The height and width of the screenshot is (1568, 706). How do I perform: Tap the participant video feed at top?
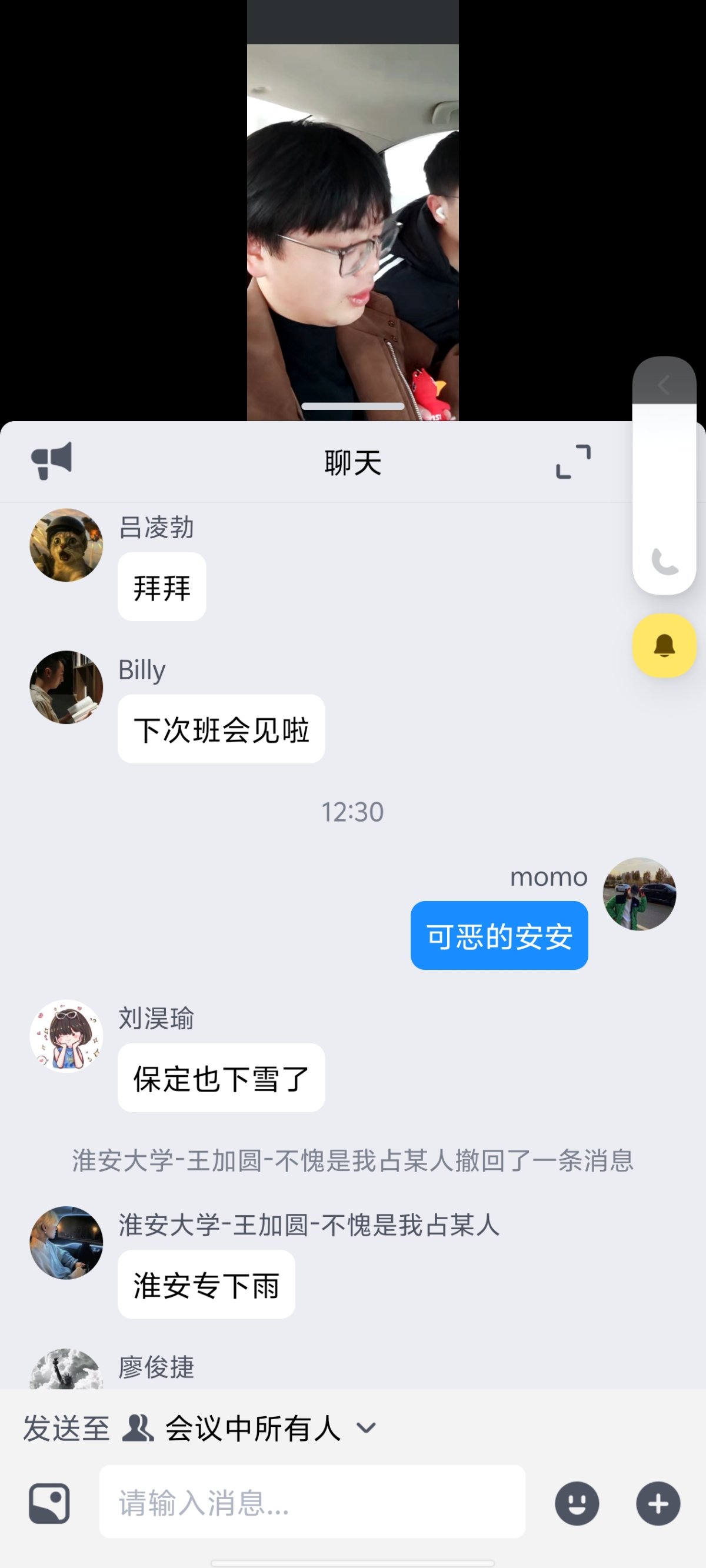click(352, 213)
